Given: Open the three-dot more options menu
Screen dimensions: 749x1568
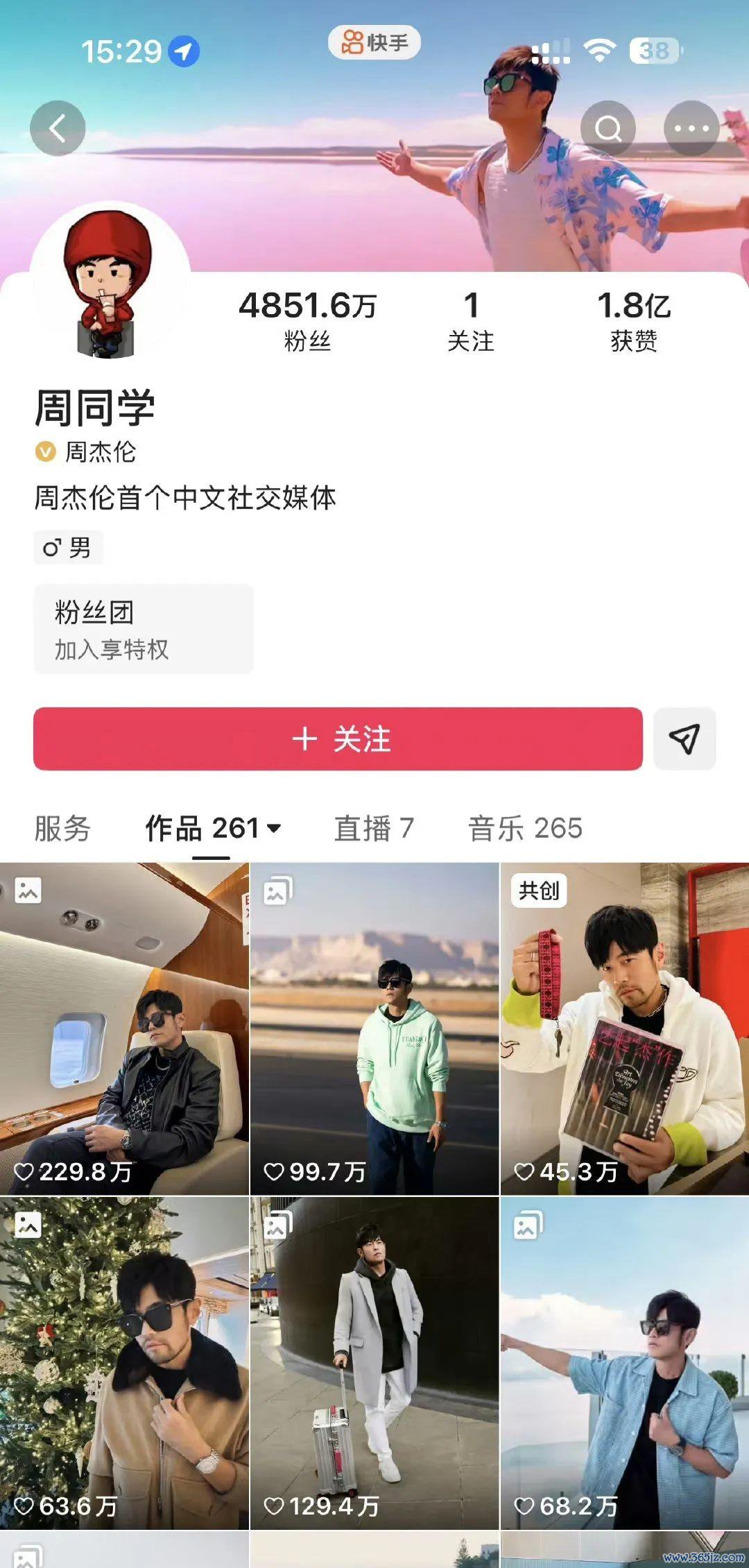Looking at the screenshot, I should point(691,128).
